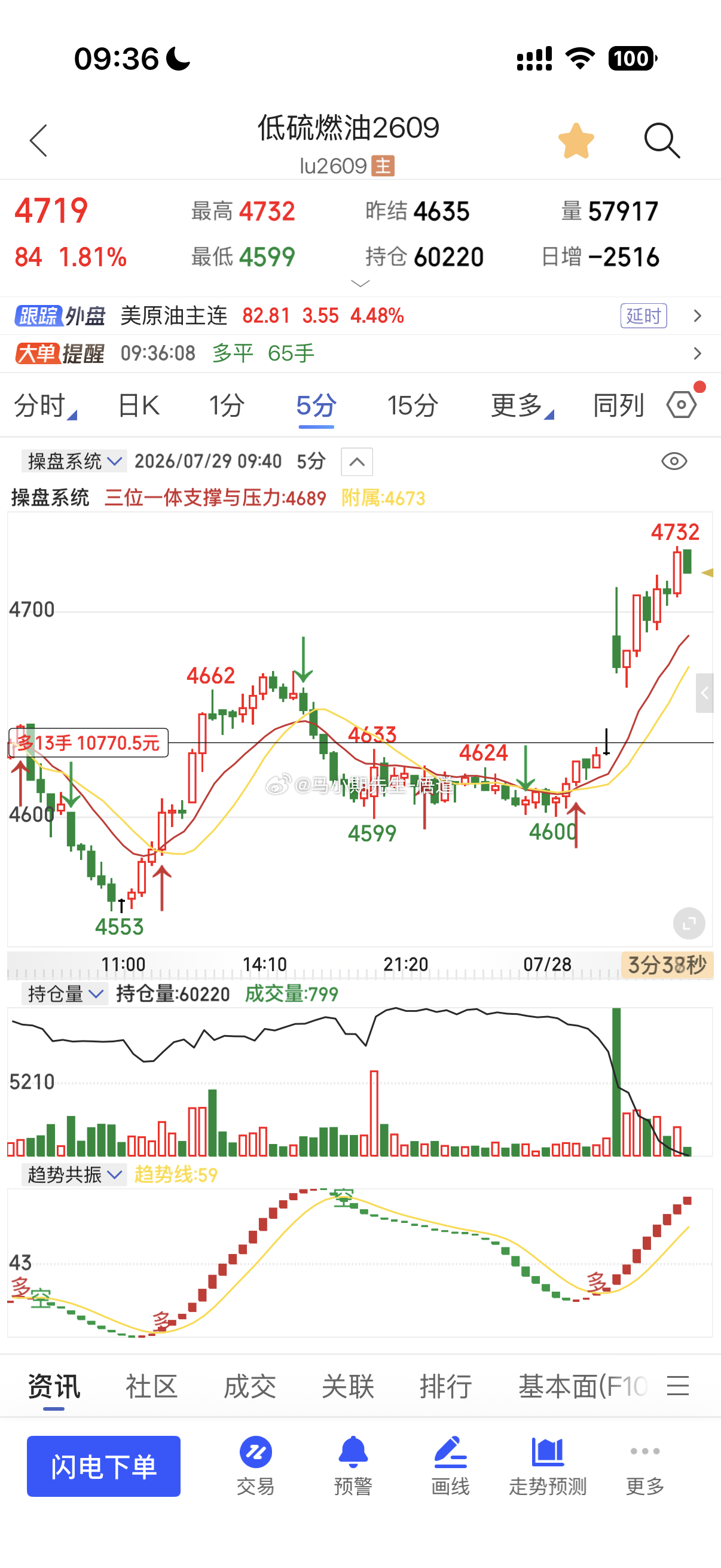Open chart settings hexagon icon
This screenshot has width=721, height=1568.
[682, 405]
